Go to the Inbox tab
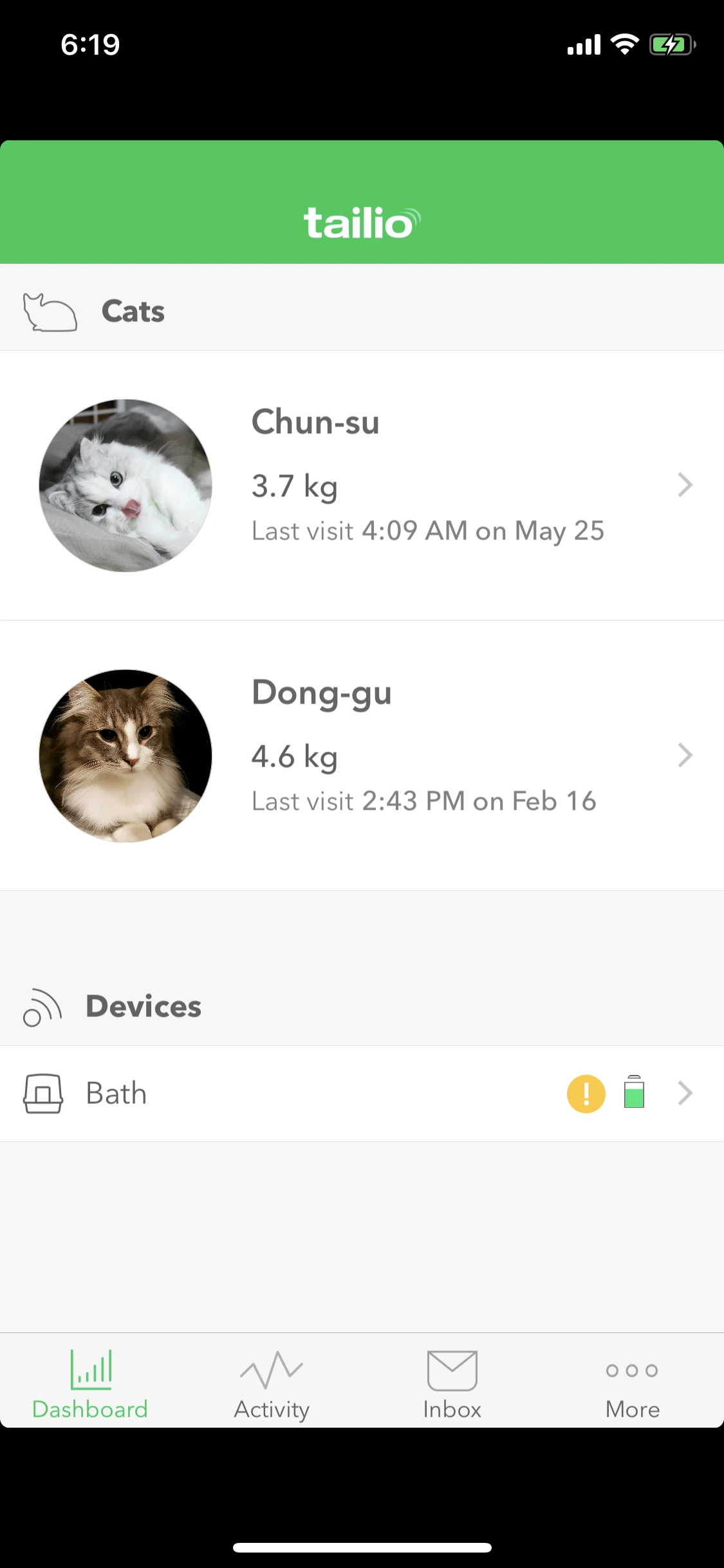This screenshot has height=1568, width=724. tap(452, 1384)
